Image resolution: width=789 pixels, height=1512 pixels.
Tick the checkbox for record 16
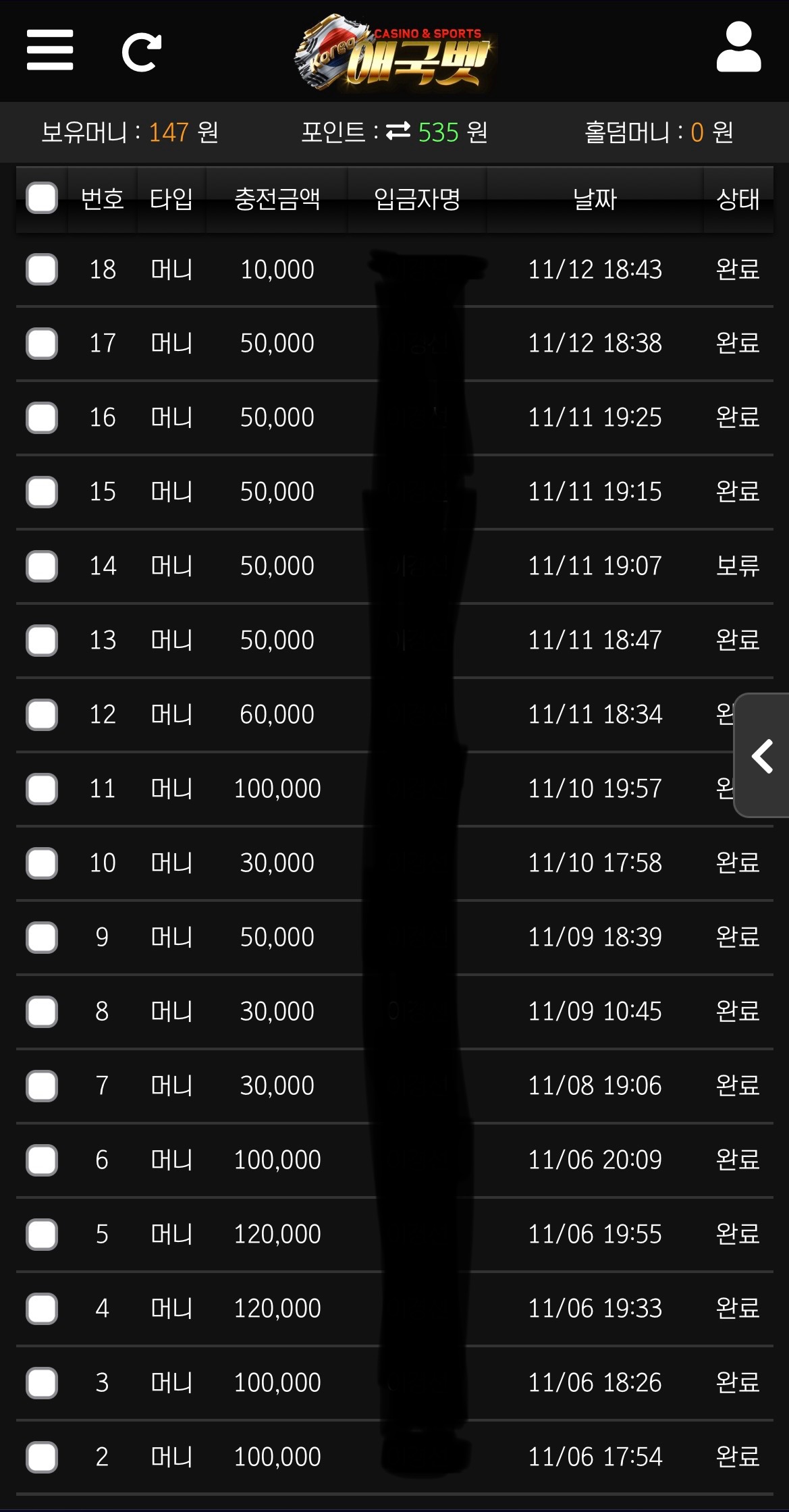(42, 418)
